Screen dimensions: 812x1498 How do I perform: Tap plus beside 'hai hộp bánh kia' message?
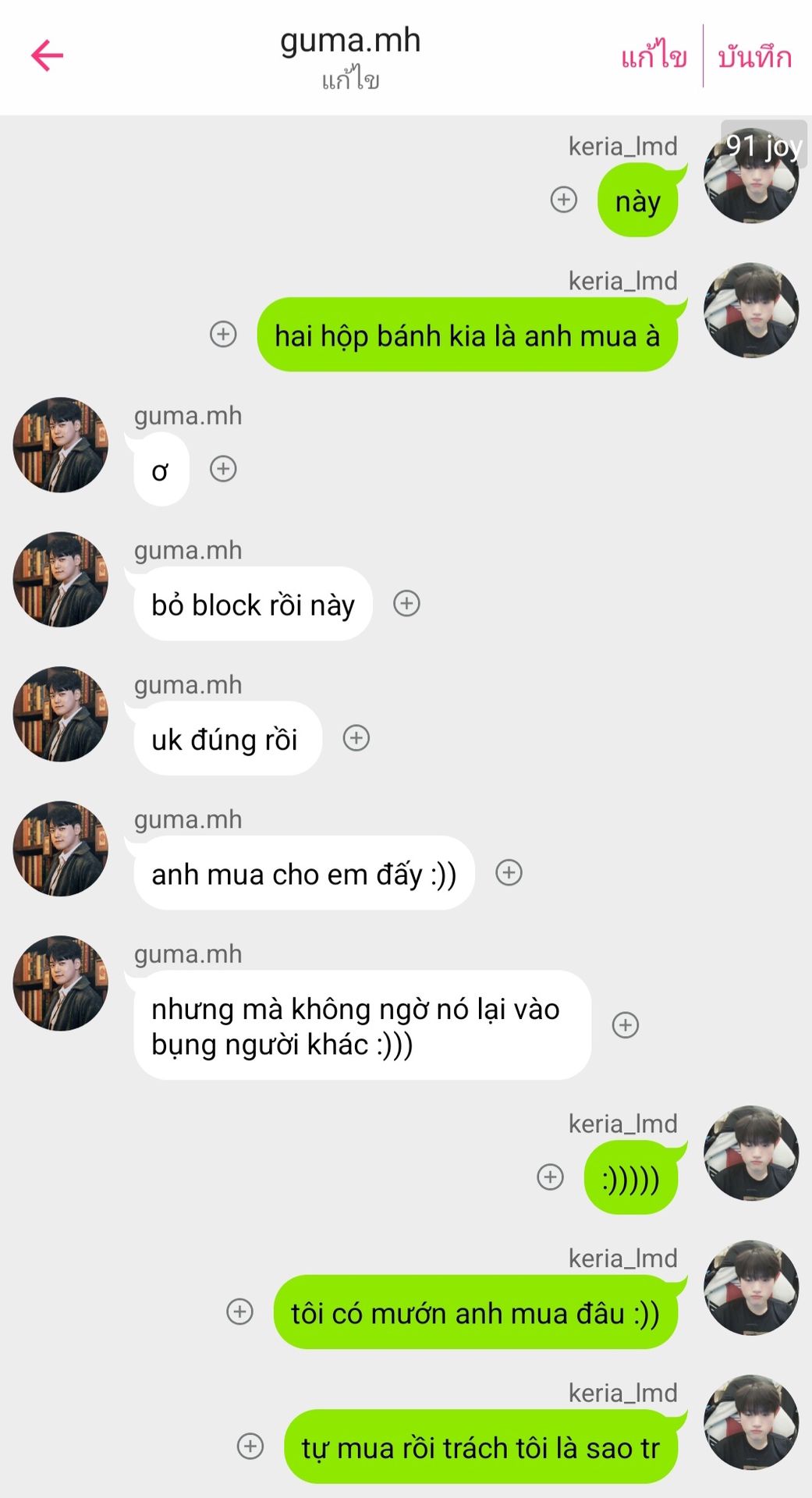coord(223,334)
